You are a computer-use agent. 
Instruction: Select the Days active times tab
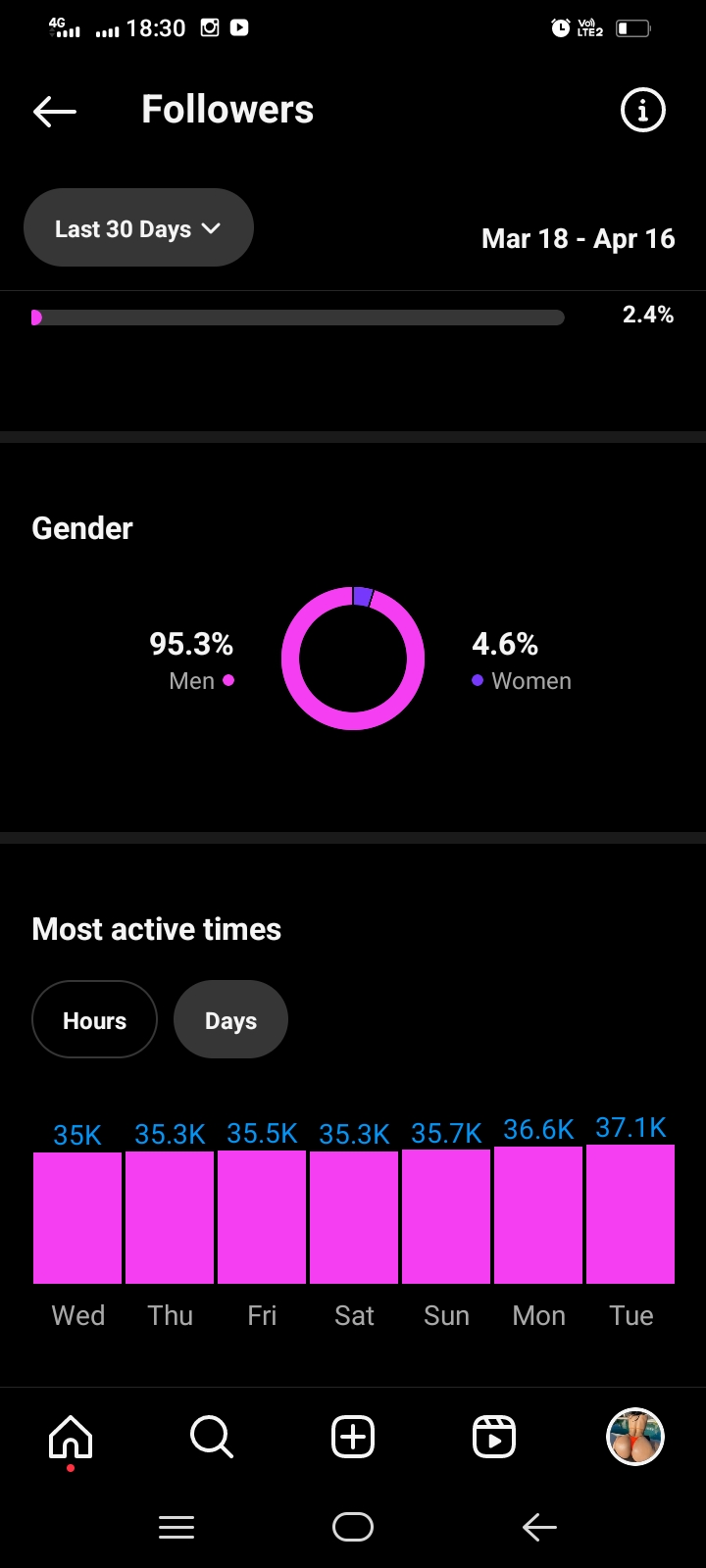[230, 1020]
